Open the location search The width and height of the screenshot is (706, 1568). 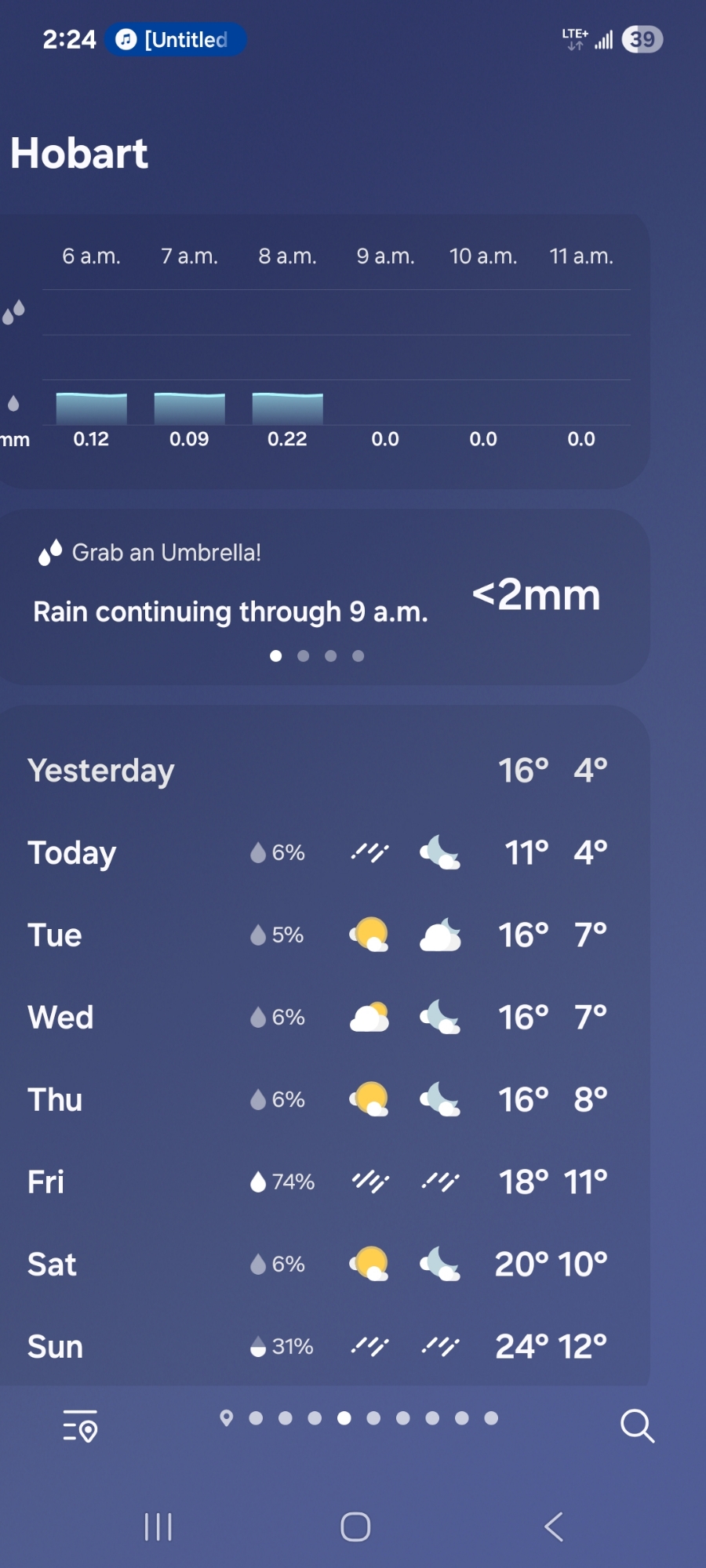[x=637, y=1425]
